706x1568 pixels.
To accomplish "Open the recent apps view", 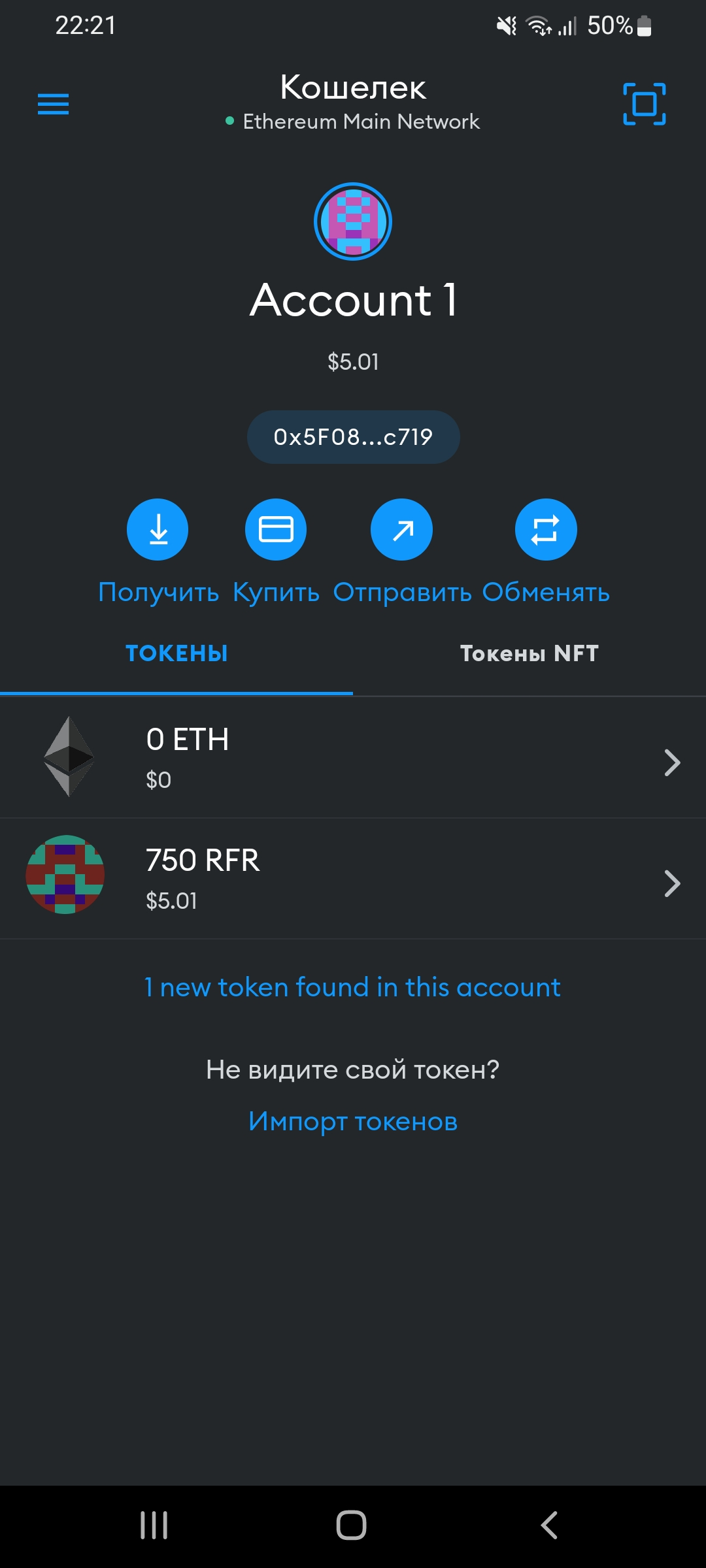I will point(154,1526).
